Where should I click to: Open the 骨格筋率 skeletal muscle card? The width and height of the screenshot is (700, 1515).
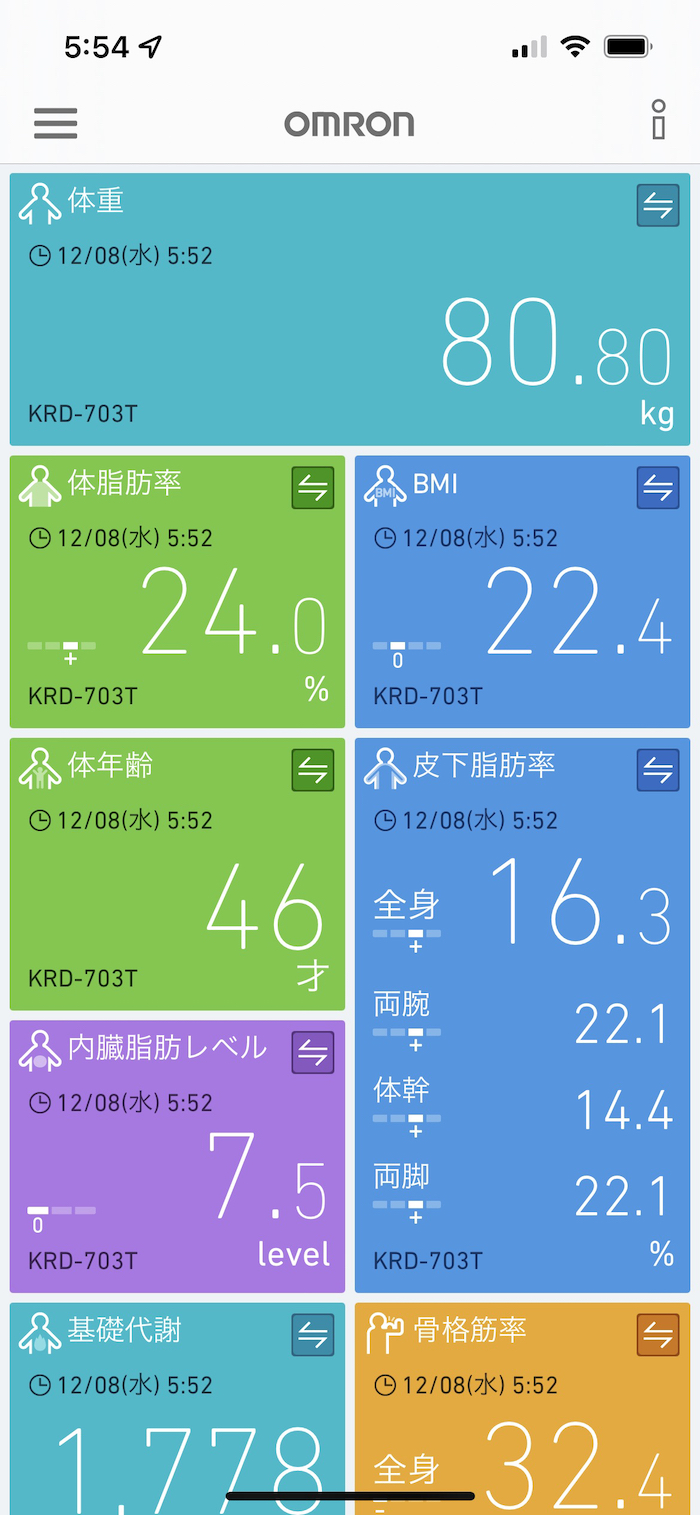tap(522, 1420)
